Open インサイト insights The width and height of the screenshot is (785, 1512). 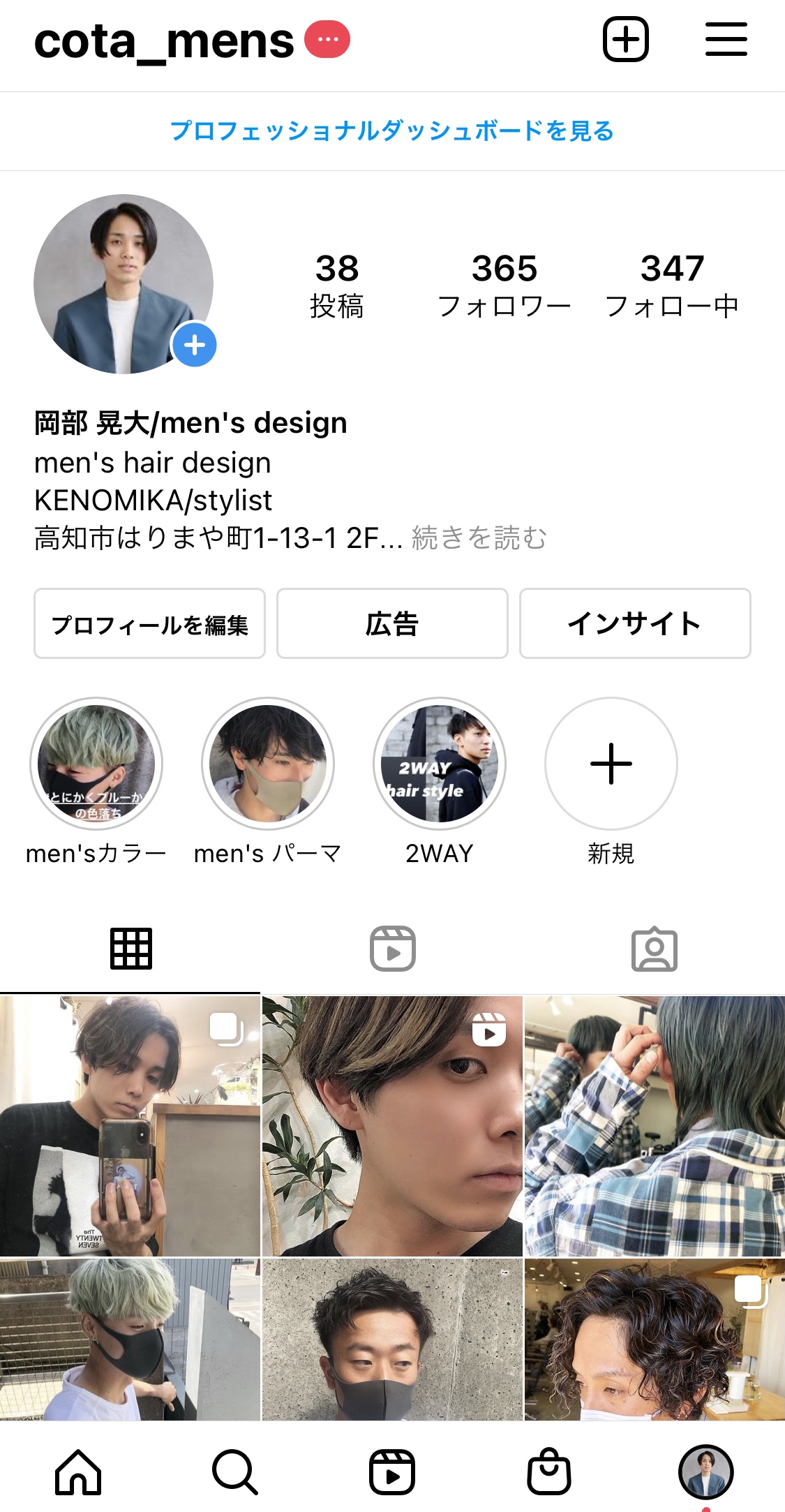pos(635,623)
